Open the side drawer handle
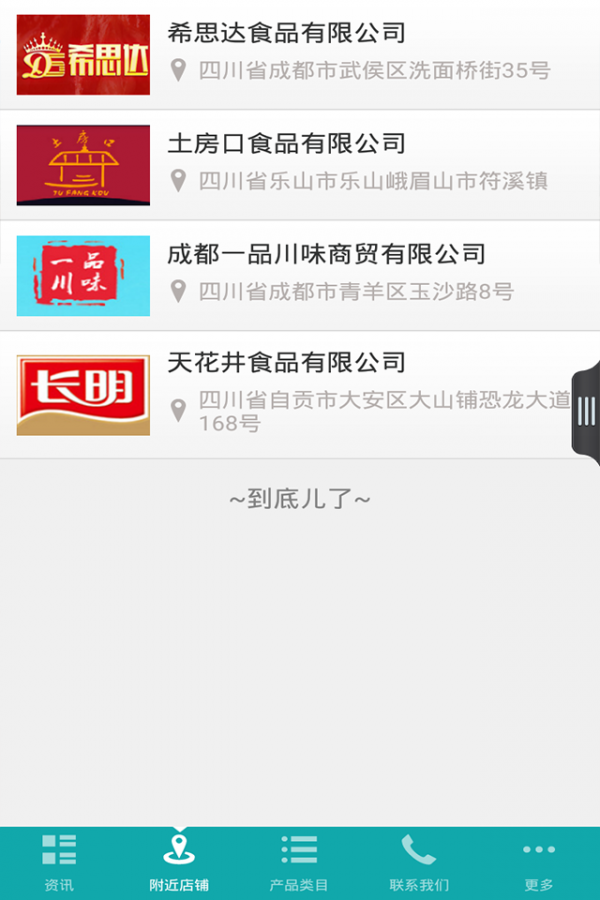The width and height of the screenshot is (600, 900). 587,410
